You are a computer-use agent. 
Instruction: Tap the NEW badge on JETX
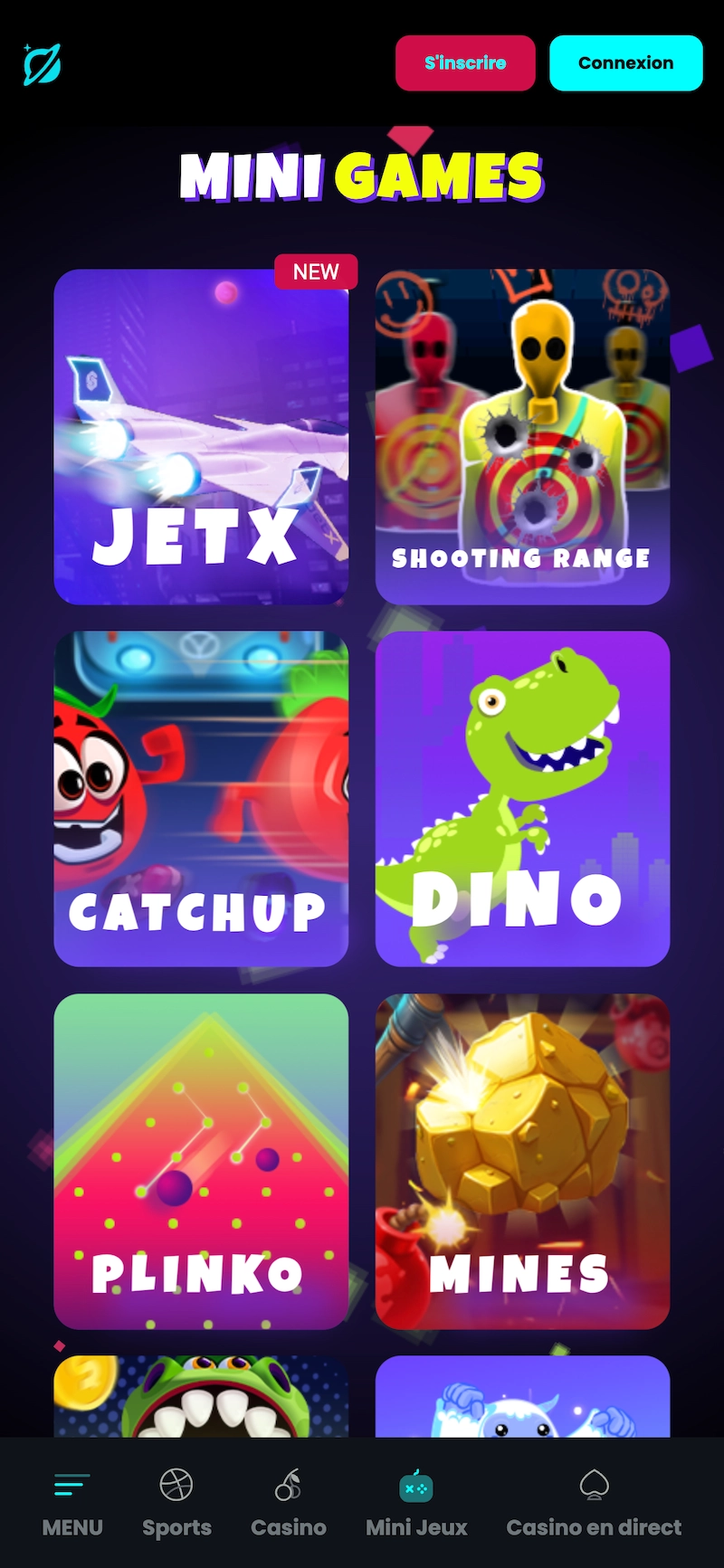pos(316,271)
